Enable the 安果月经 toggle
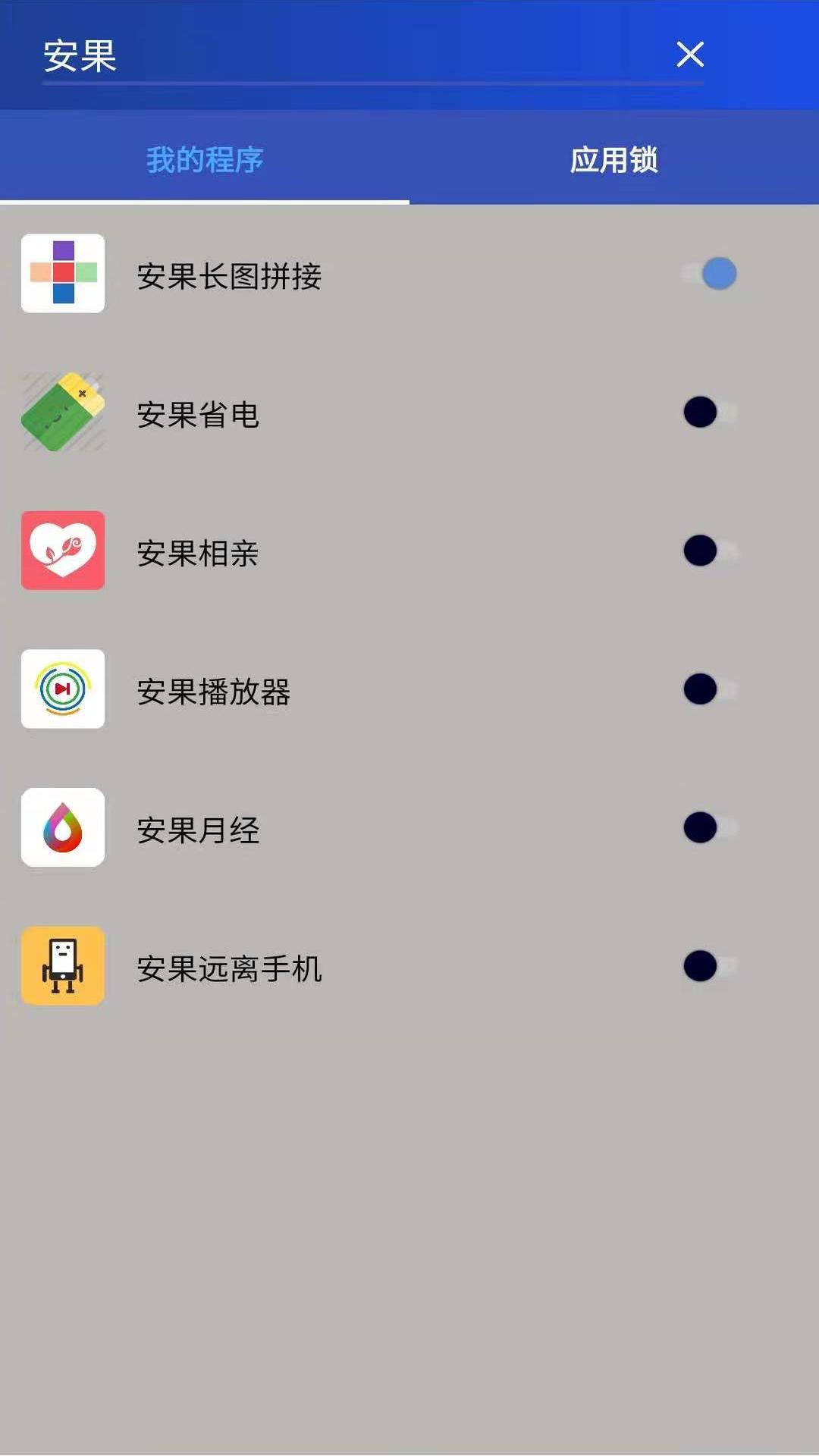 pyautogui.click(x=710, y=828)
